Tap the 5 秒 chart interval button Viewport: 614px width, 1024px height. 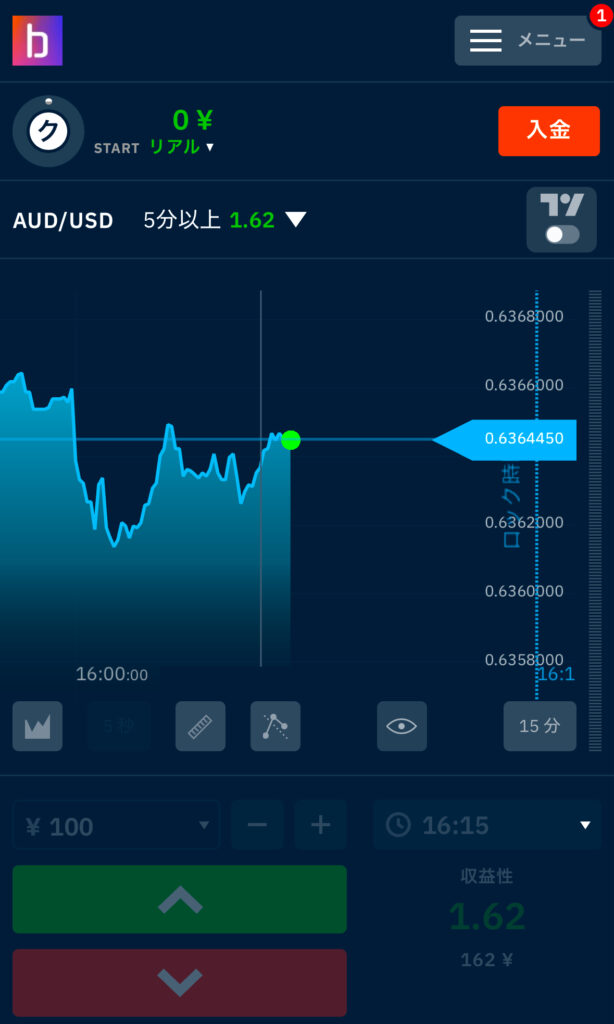click(119, 726)
